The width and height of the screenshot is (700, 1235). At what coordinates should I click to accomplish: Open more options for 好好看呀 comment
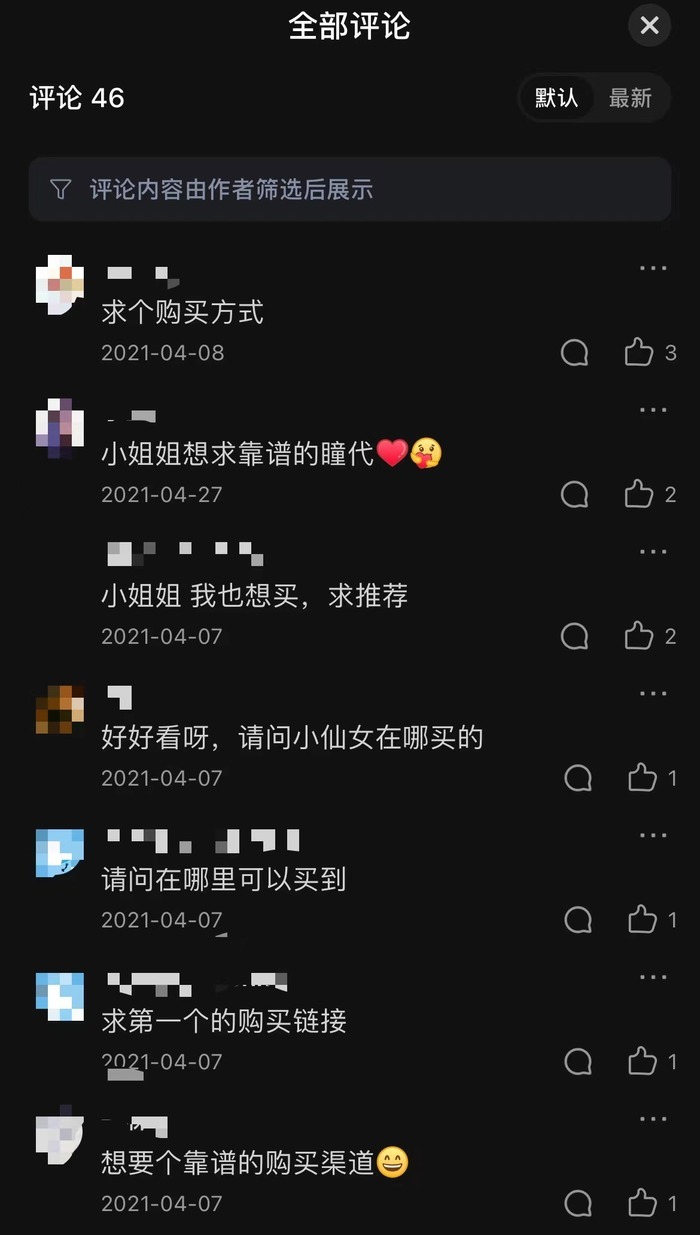(653, 694)
